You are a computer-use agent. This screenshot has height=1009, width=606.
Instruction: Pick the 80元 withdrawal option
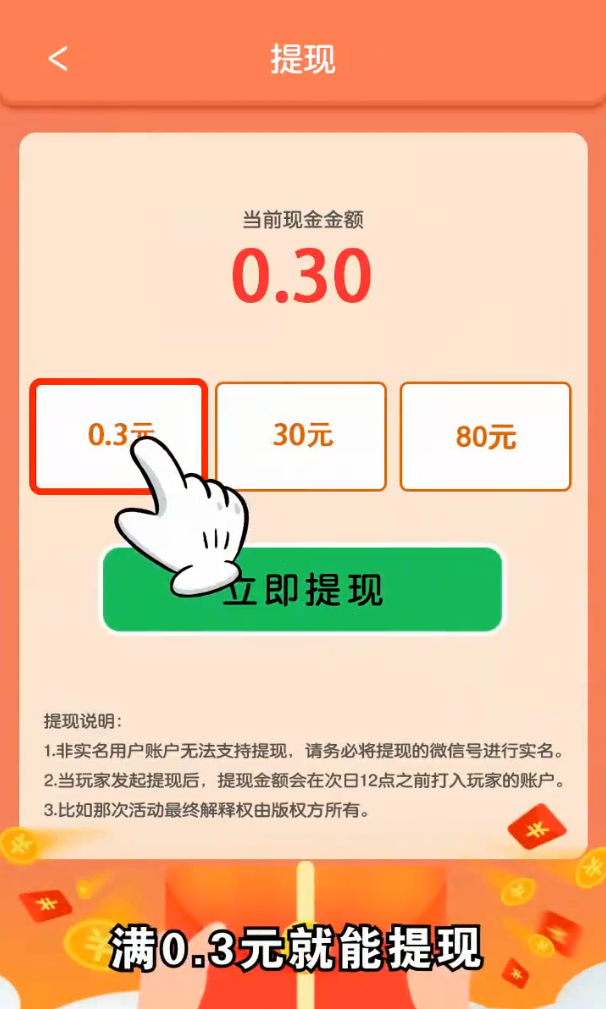point(485,436)
